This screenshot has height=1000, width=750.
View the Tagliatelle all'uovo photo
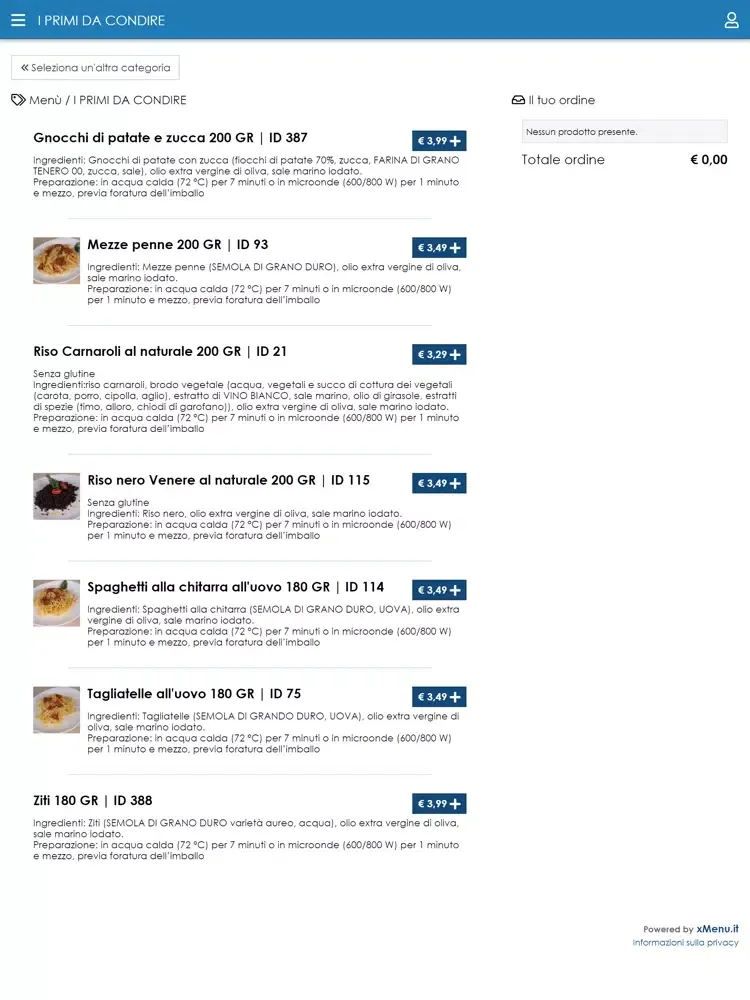pyautogui.click(x=56, y=710)
